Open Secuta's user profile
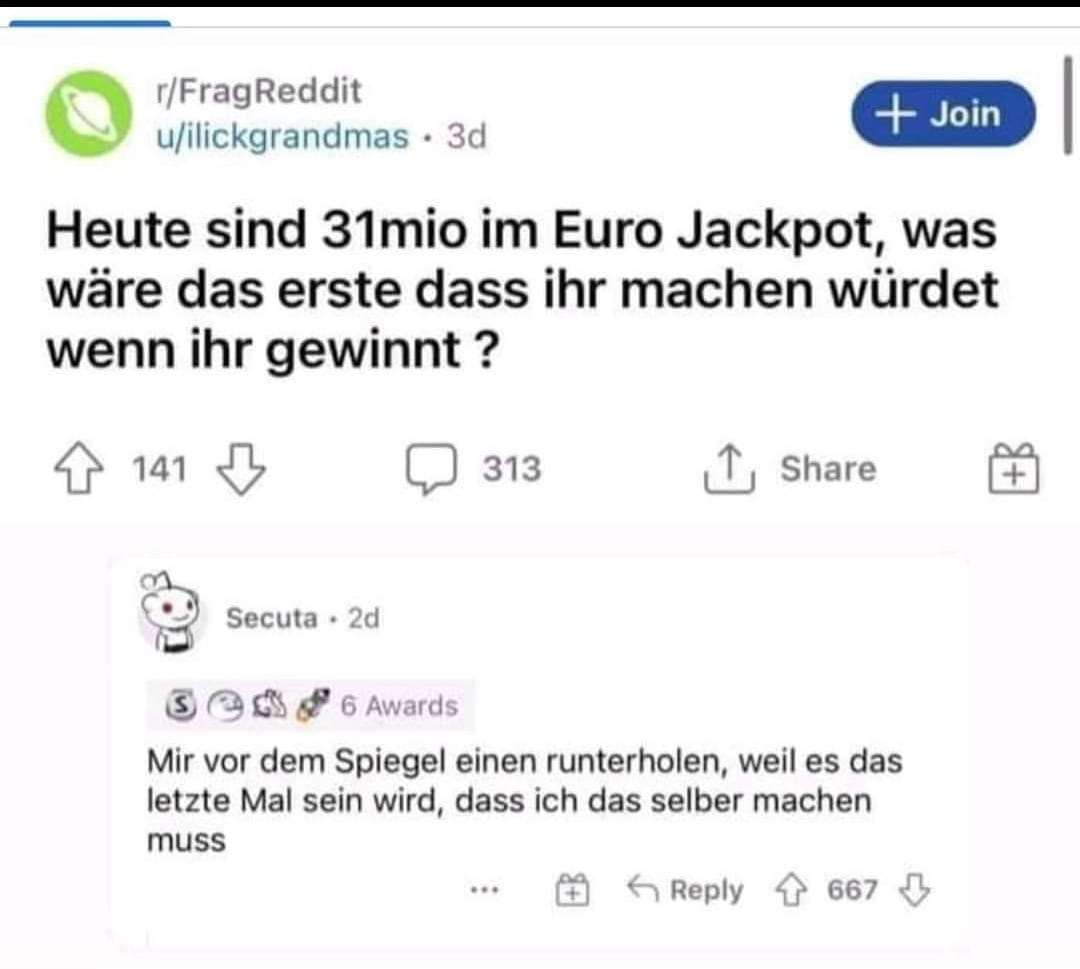Image resolution: width=1080 pixels, height=969 pixels. (x=271, y=618)
